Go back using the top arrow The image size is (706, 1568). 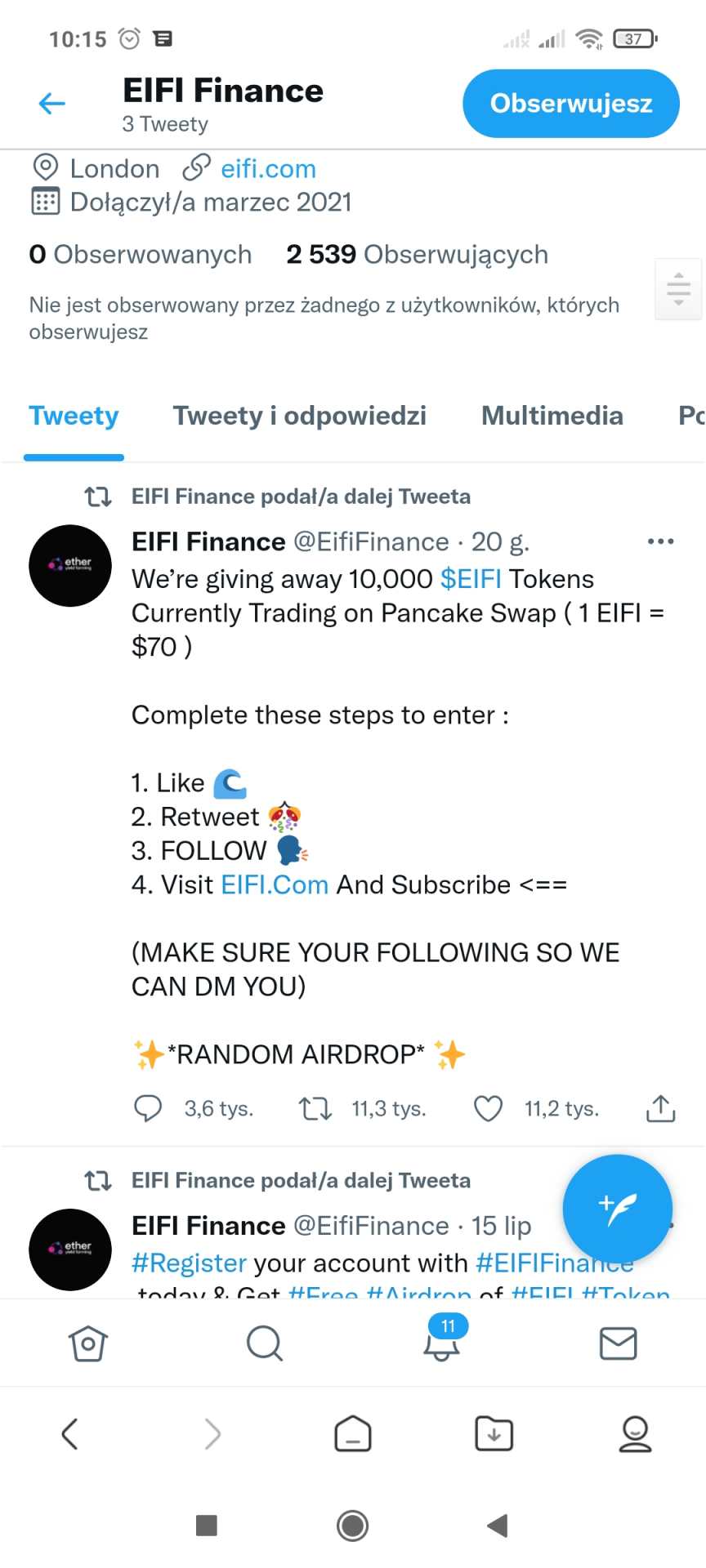(52, 104)
